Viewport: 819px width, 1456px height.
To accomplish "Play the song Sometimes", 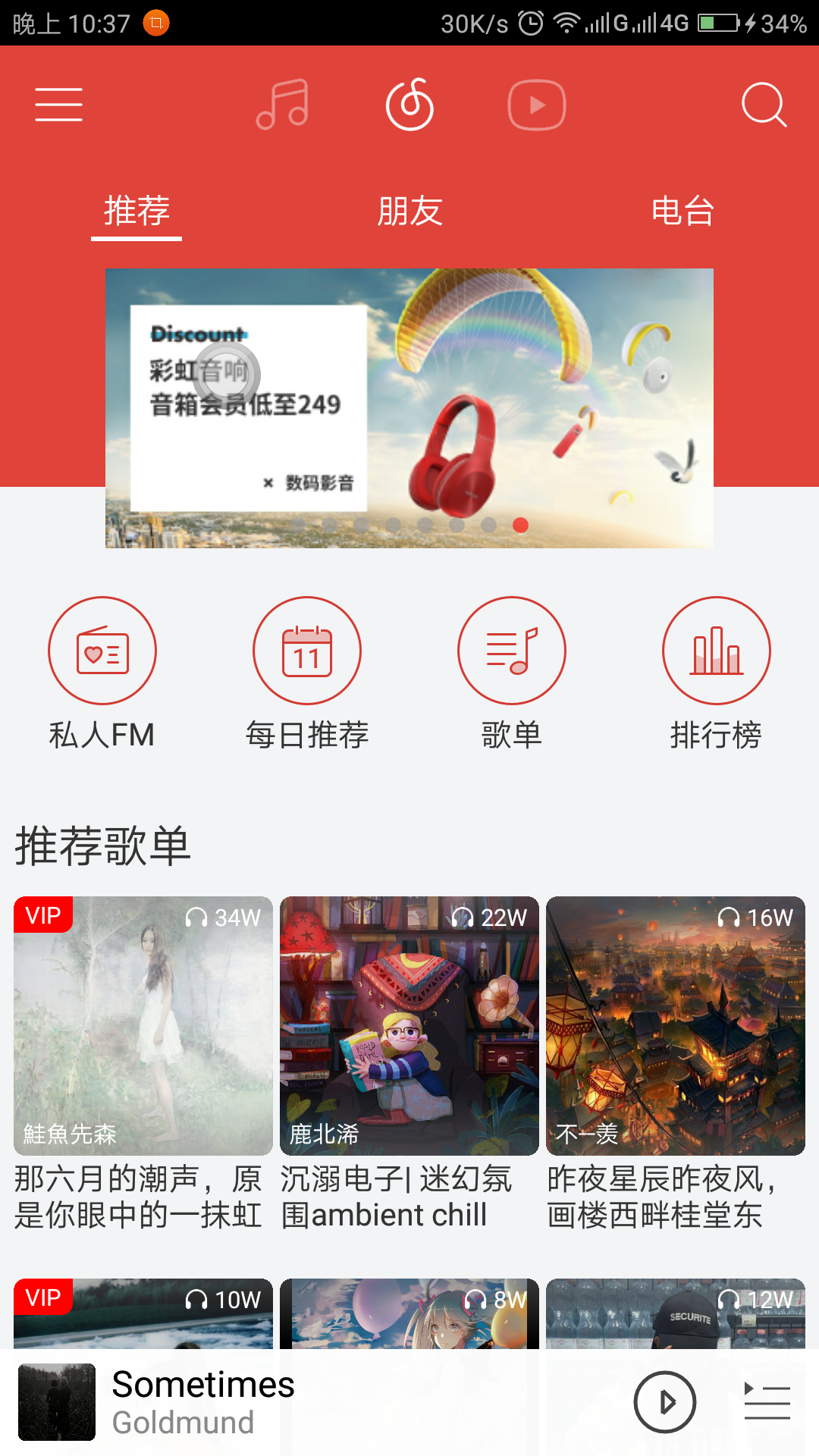I will (x=665, y=1401).
